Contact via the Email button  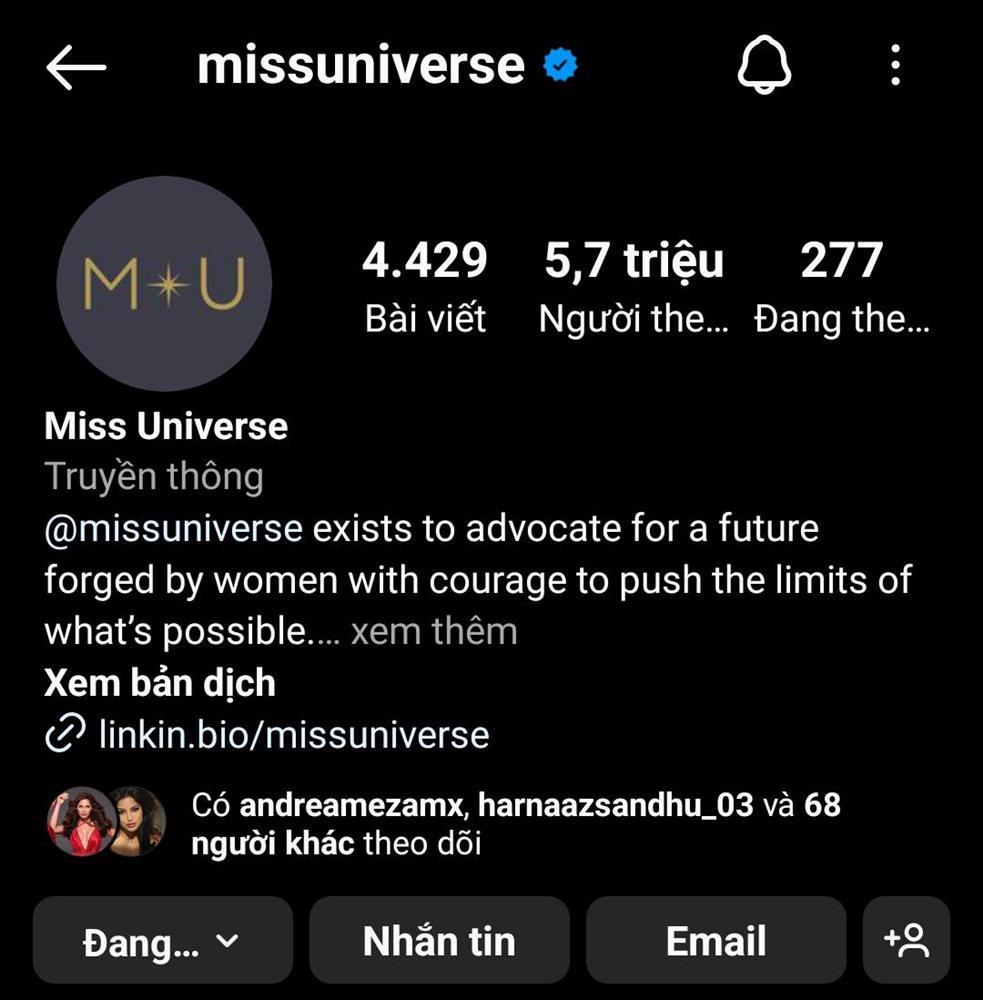pos(716,941)
